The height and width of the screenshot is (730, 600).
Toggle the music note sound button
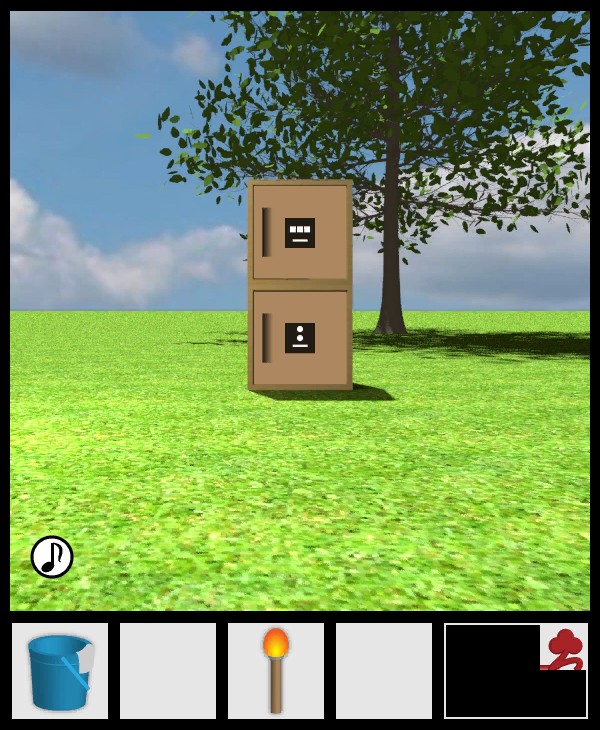52,557
